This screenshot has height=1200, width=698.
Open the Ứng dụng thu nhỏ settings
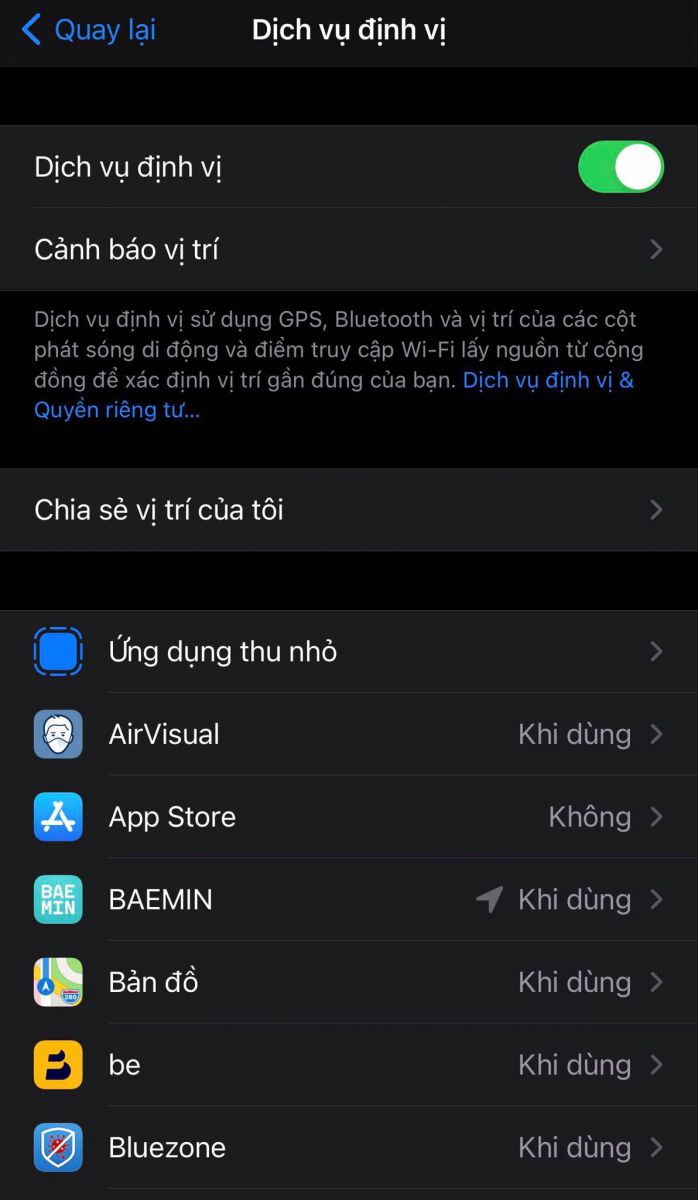[x=349, y=652]
